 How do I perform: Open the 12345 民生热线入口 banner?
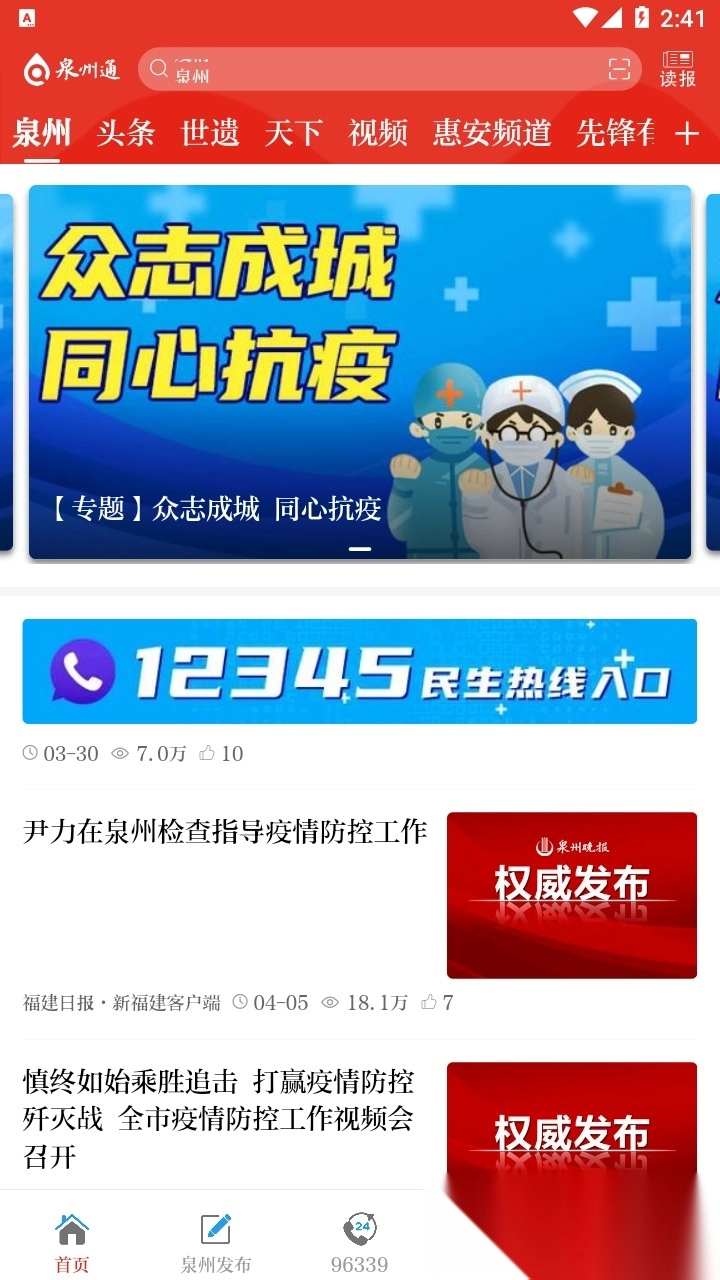tap(360, 671)
